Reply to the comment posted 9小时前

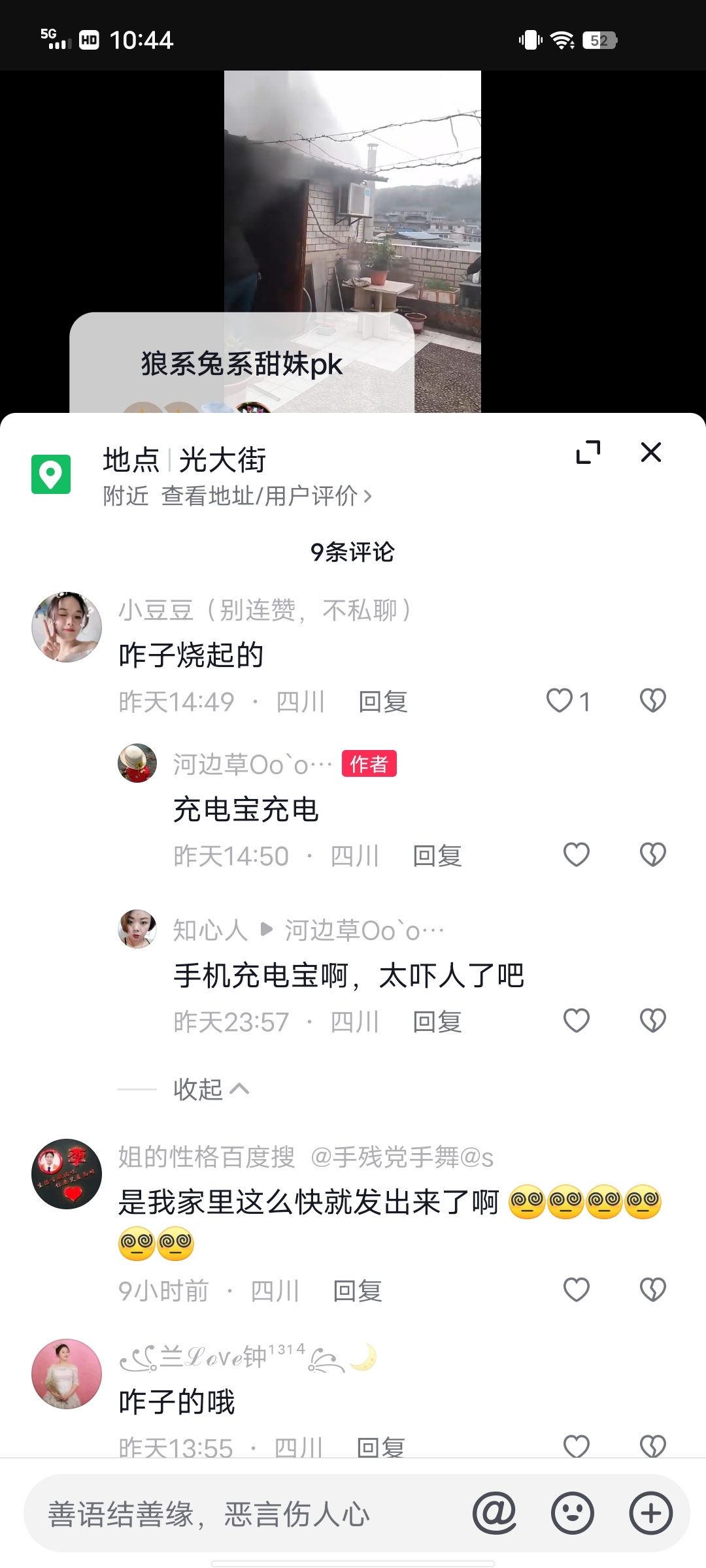(x=358, y=1292)
